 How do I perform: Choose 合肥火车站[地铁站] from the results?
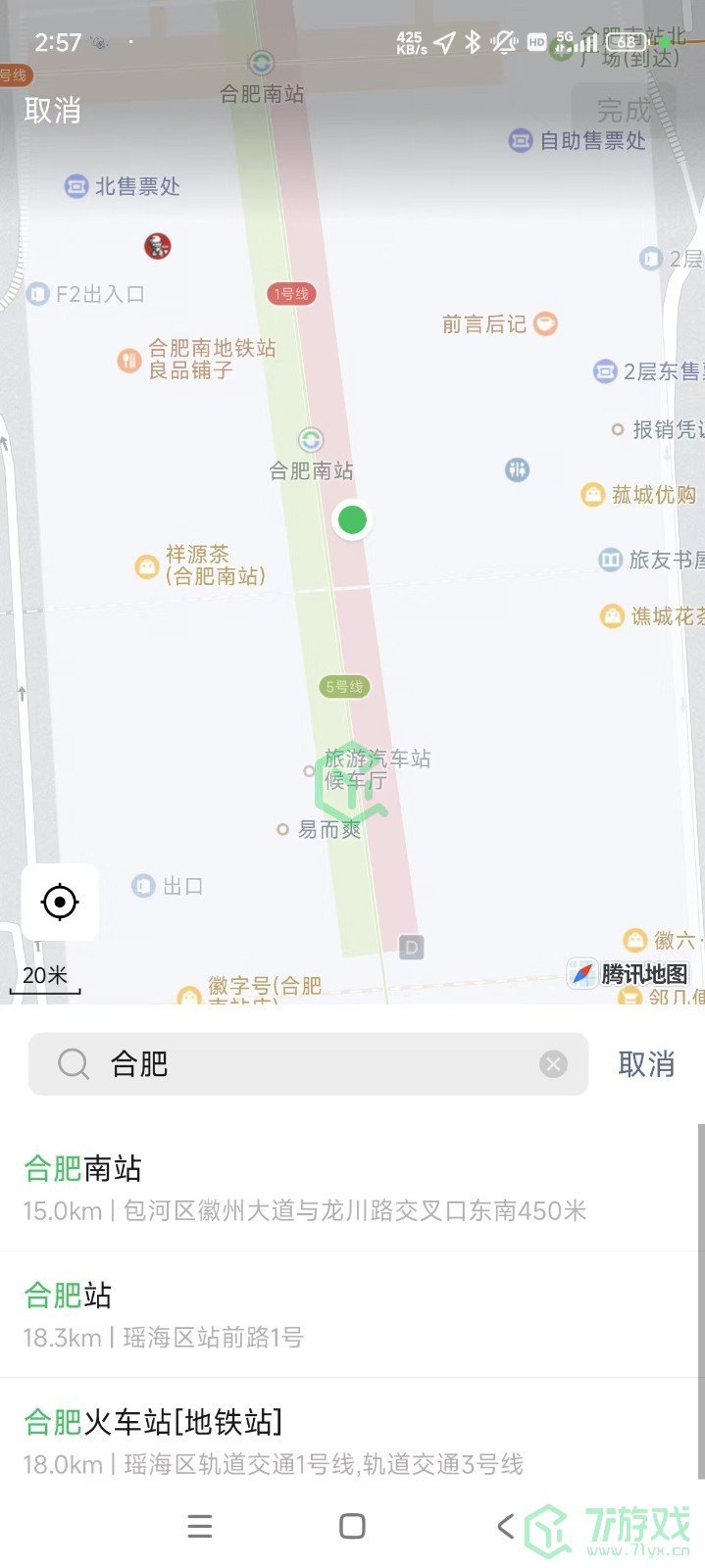304,1441
